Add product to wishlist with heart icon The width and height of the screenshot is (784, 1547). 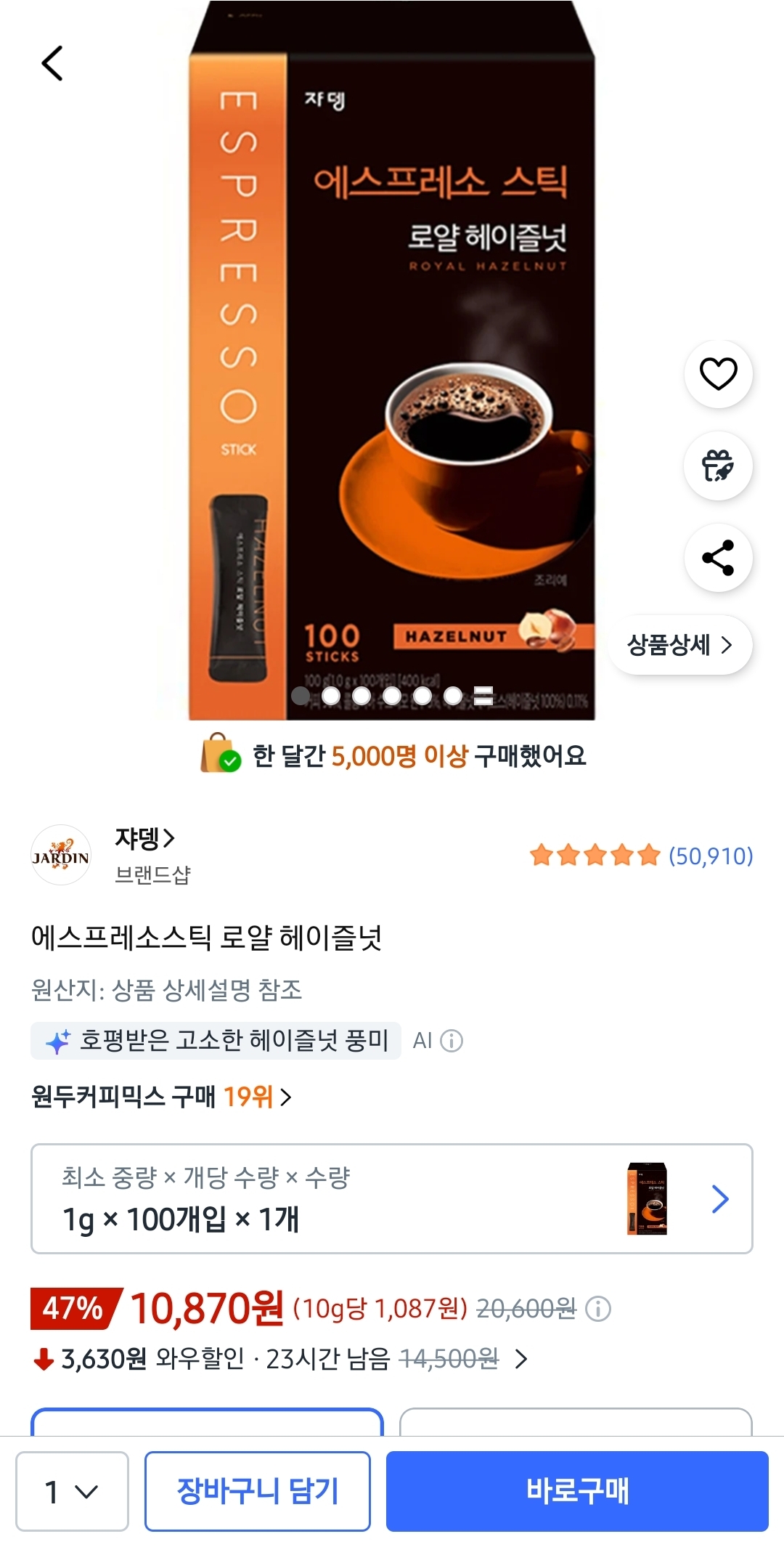point(718,374)
